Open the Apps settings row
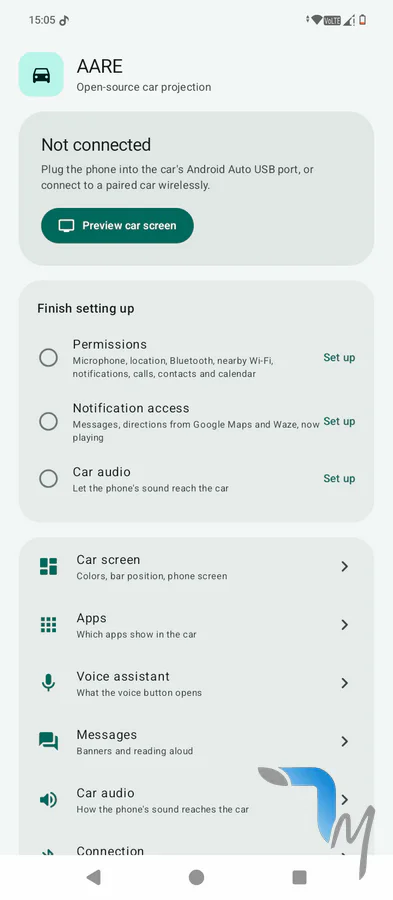 (x=196, y=625)
